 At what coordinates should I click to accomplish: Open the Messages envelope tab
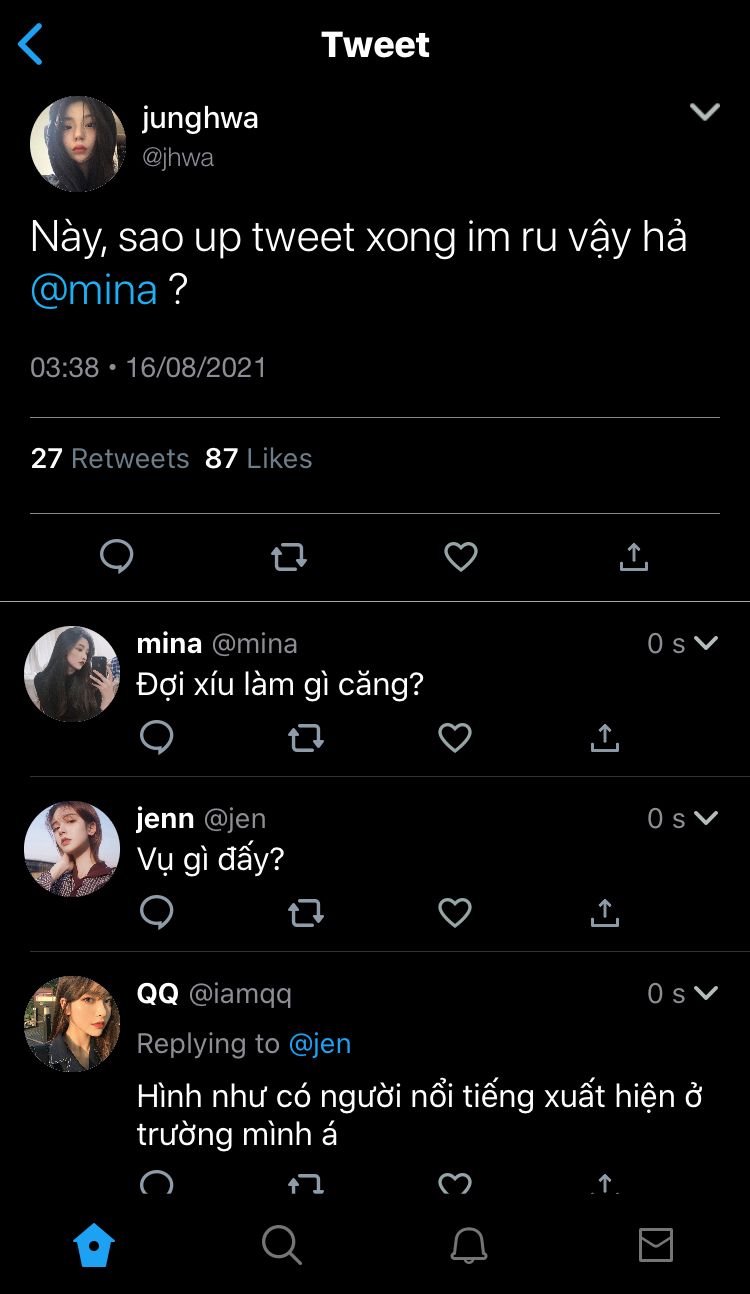tap(655, 1246)
